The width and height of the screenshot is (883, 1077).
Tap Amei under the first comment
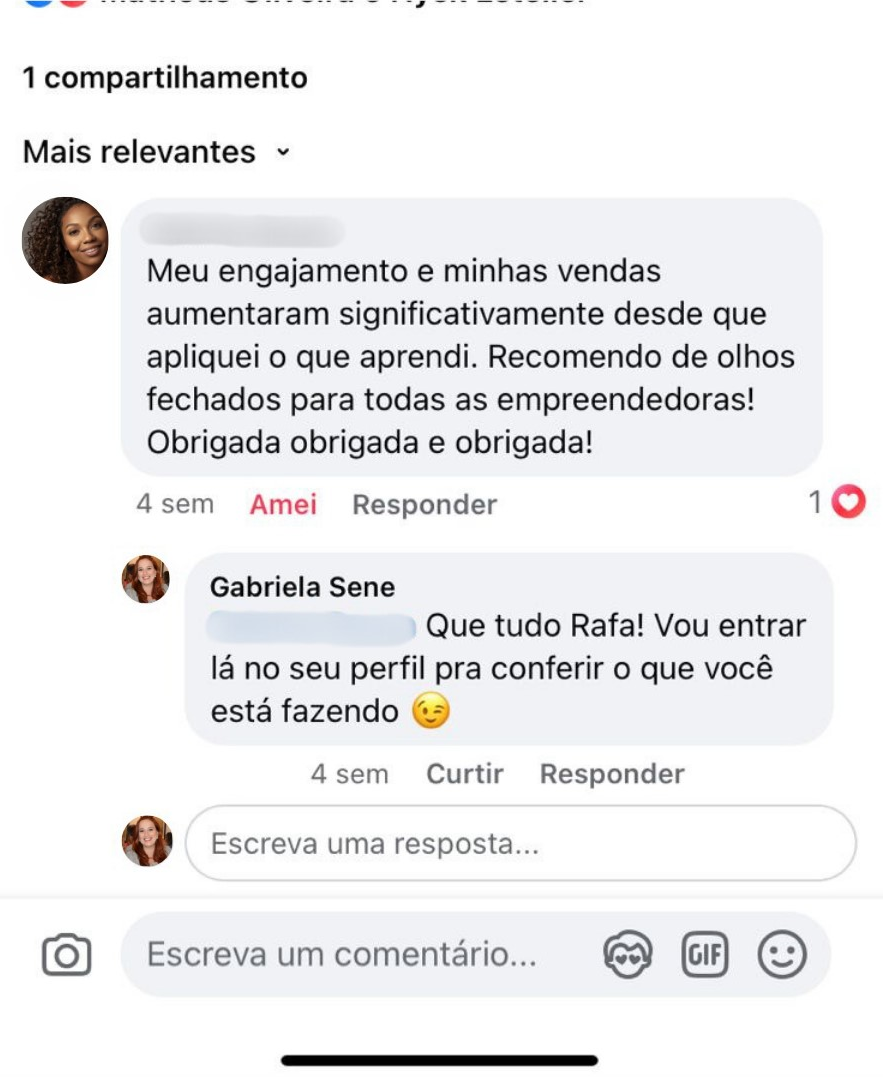coord(283,505)
